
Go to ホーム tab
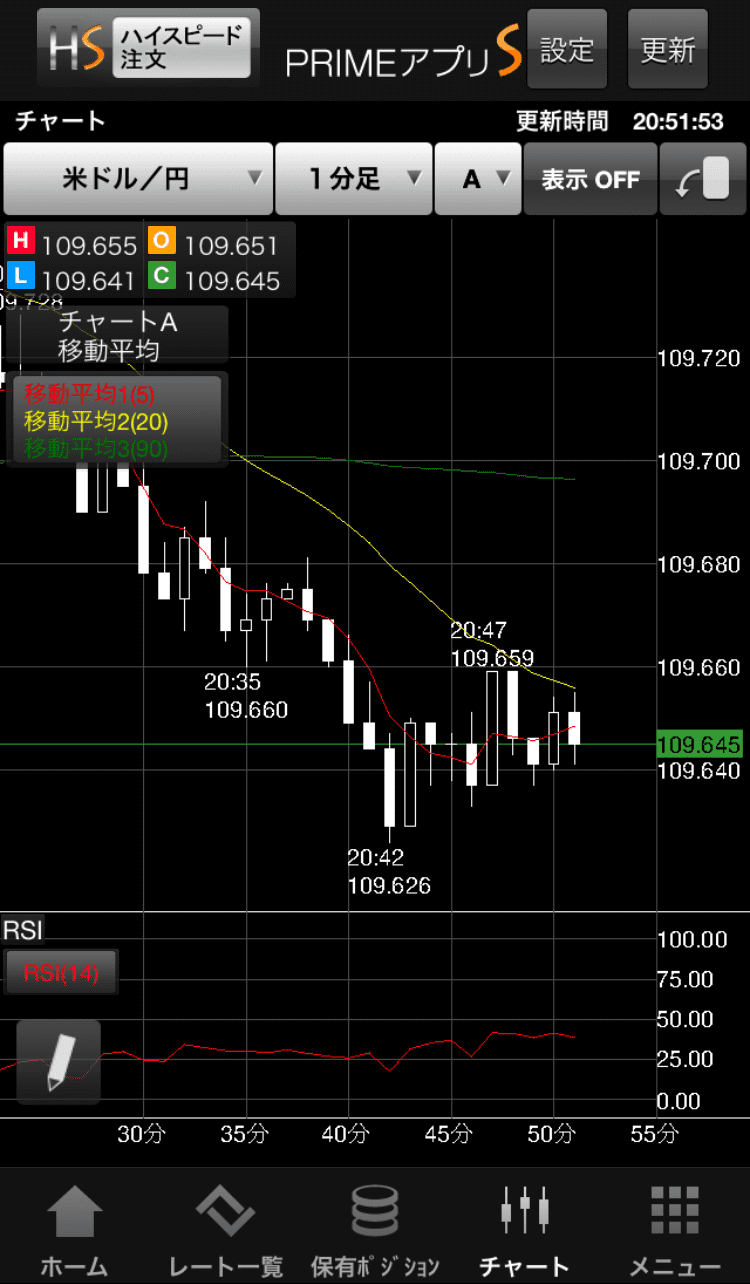(x=74, y=1230)
